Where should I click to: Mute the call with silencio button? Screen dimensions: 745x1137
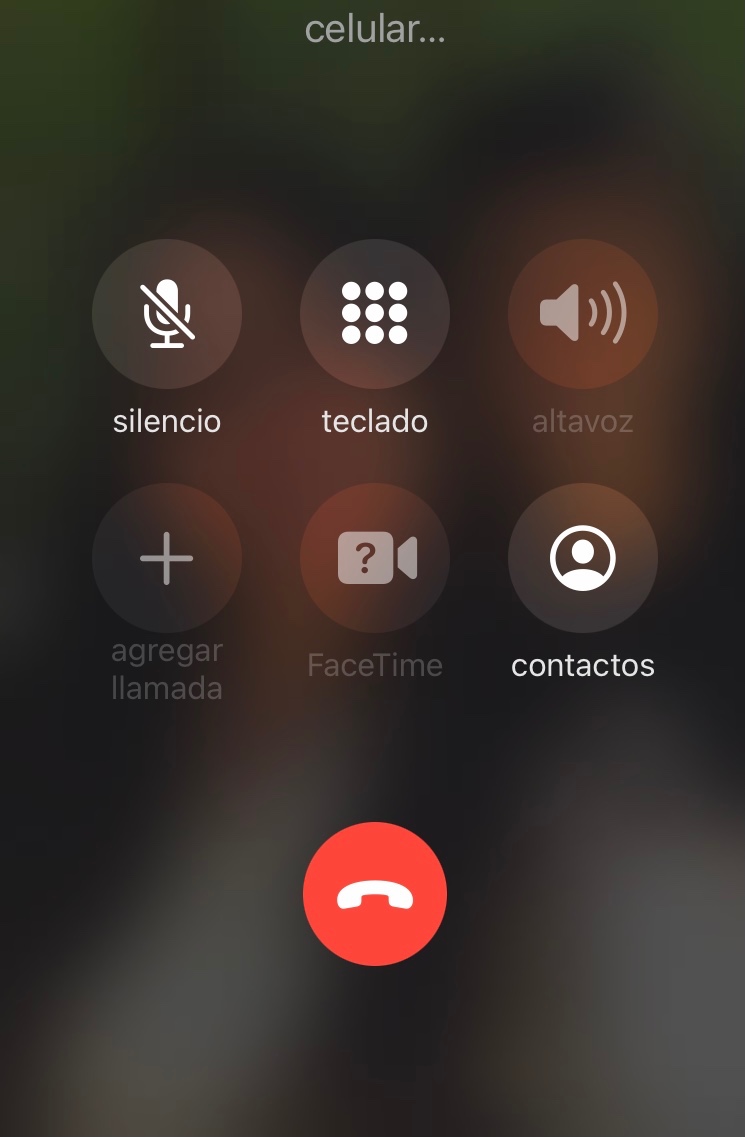click(x=167, y=314)
